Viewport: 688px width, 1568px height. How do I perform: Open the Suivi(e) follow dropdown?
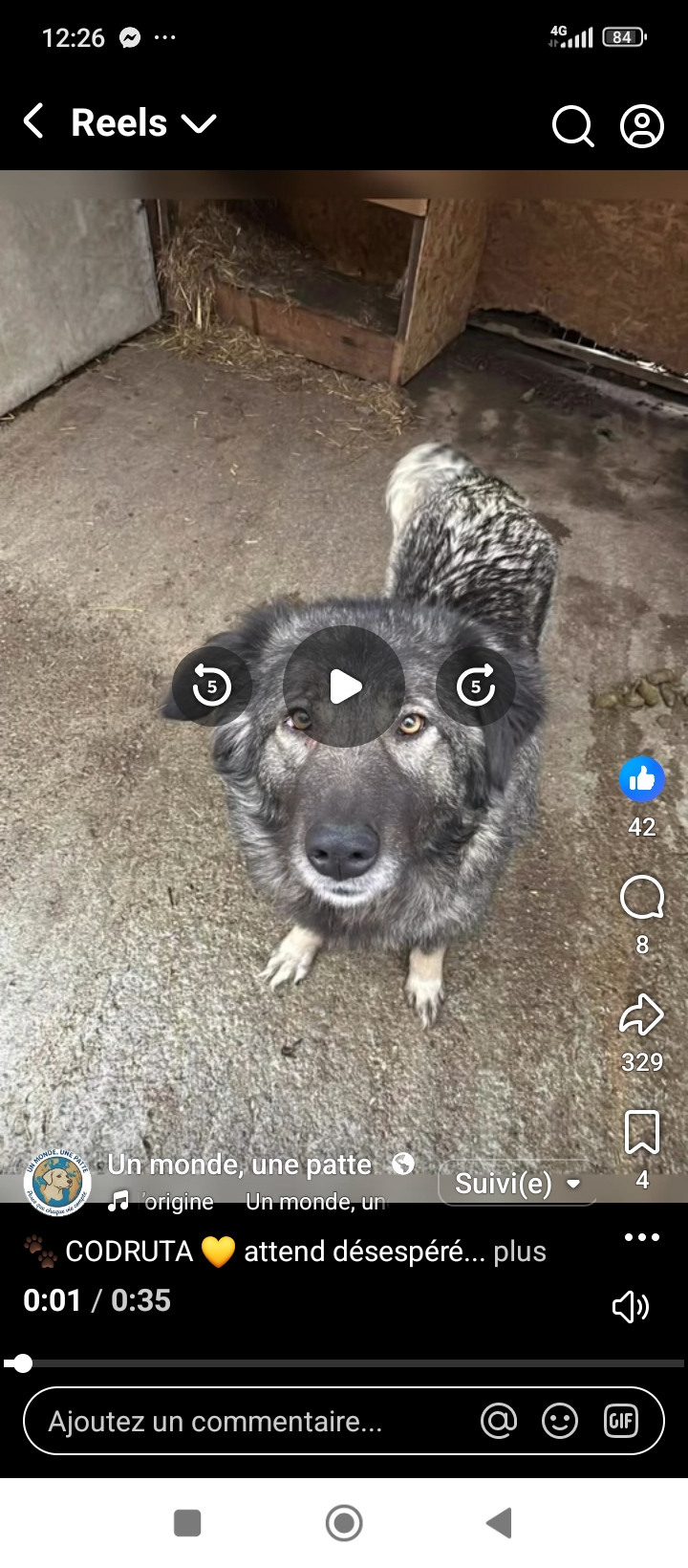[517, 1184]
